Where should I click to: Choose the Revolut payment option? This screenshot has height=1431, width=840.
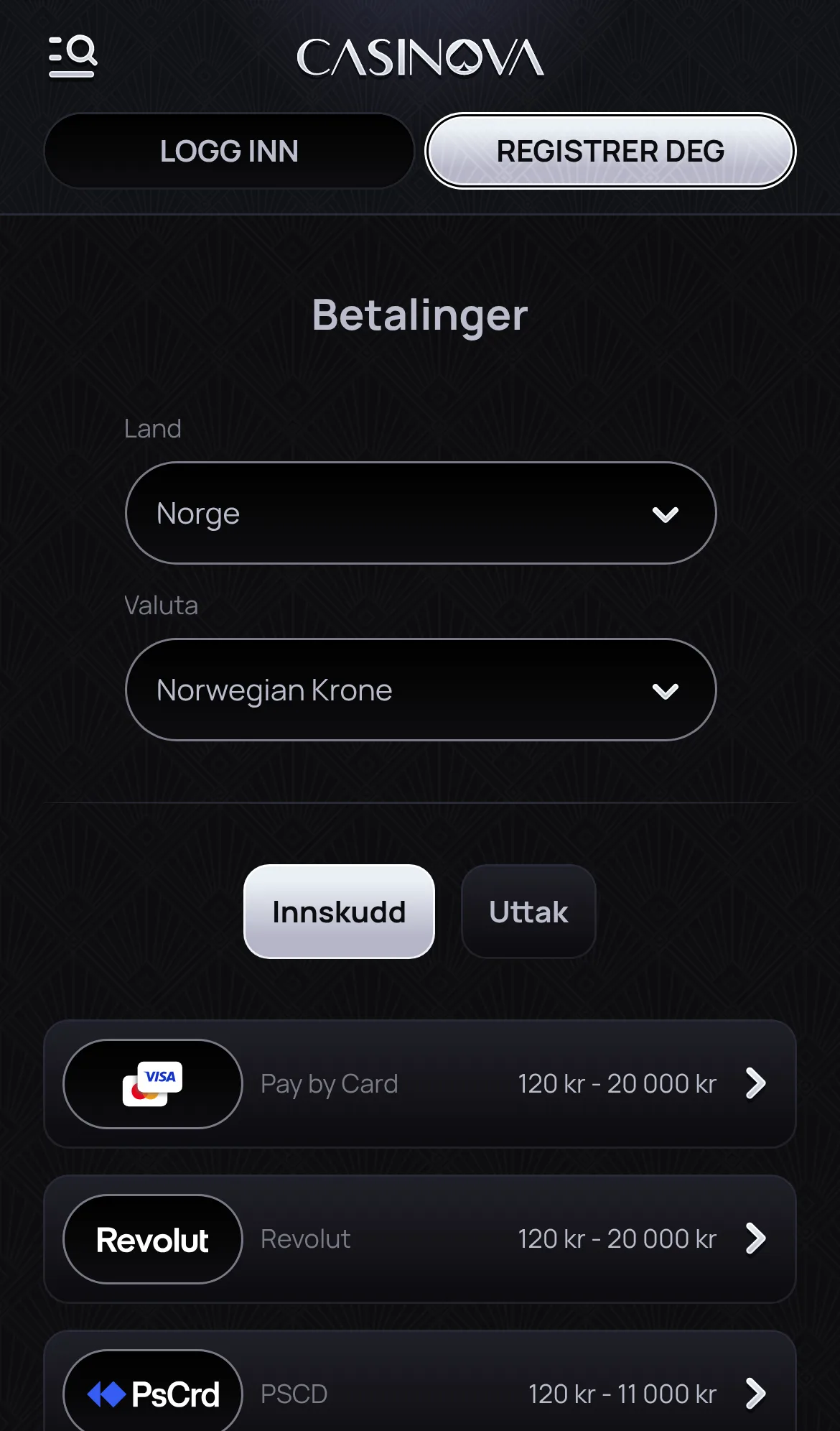tap(420, 1239)
